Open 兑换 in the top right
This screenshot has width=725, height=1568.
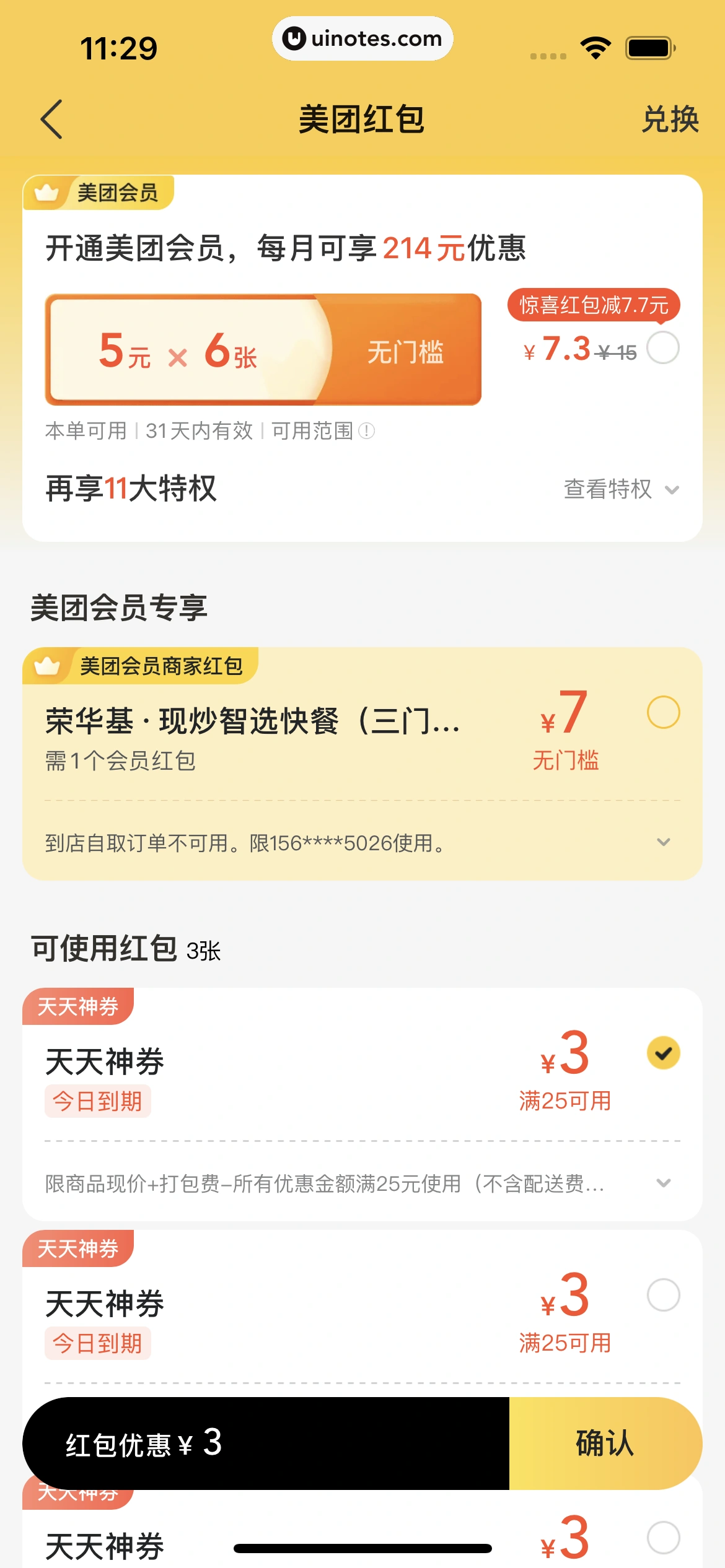point(670,119)
